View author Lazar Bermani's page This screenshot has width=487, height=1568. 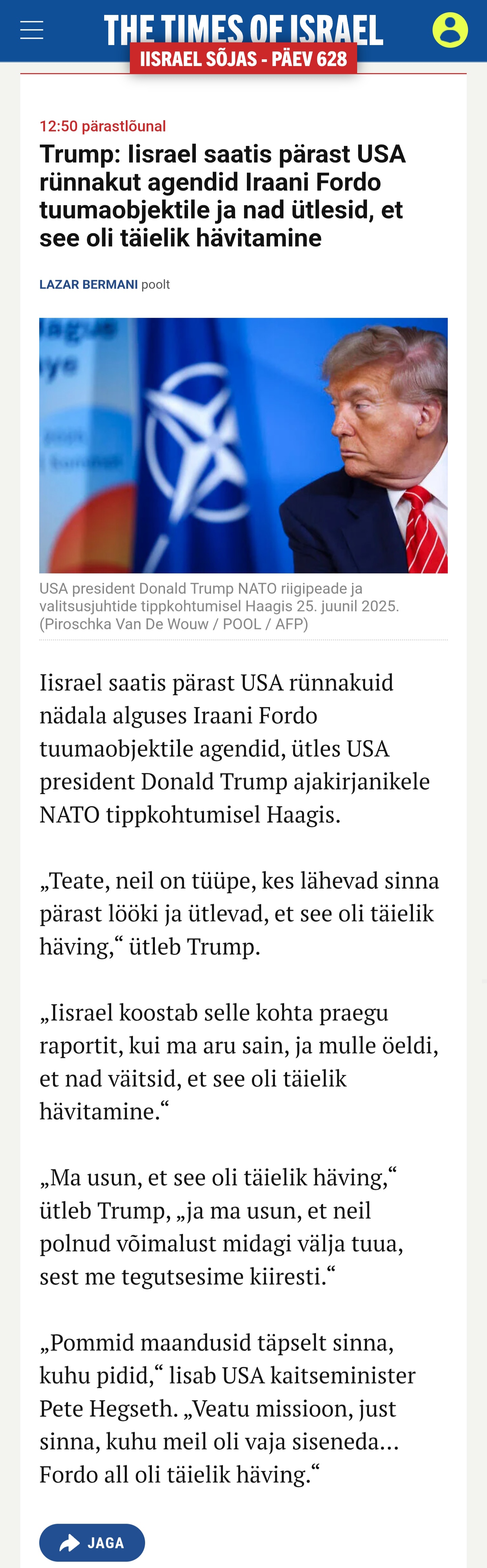(89, 284)
